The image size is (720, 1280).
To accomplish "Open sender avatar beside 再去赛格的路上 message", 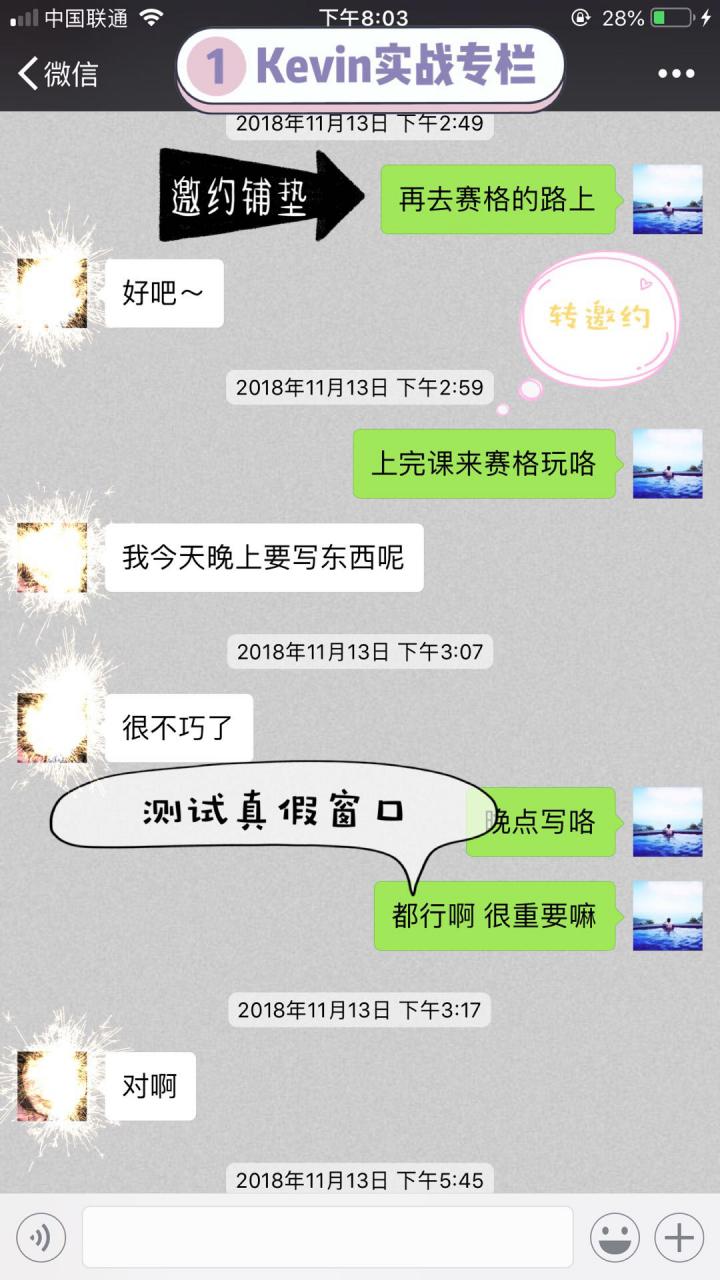I will pos(667,200).
